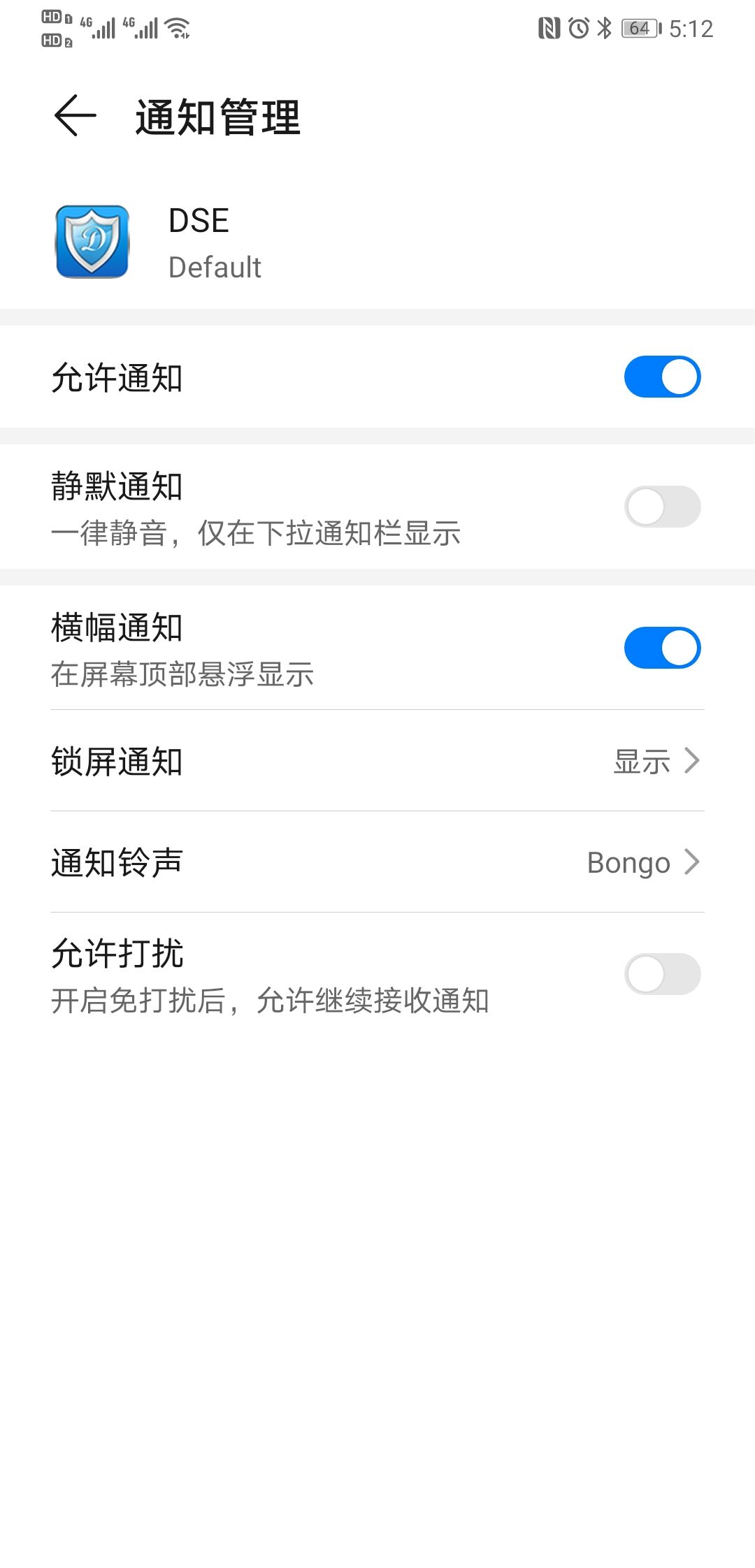755x1568 pixels.
Task: Toggle 允许打扰 on
Action: pyautogui.click(x=662, y=974)
